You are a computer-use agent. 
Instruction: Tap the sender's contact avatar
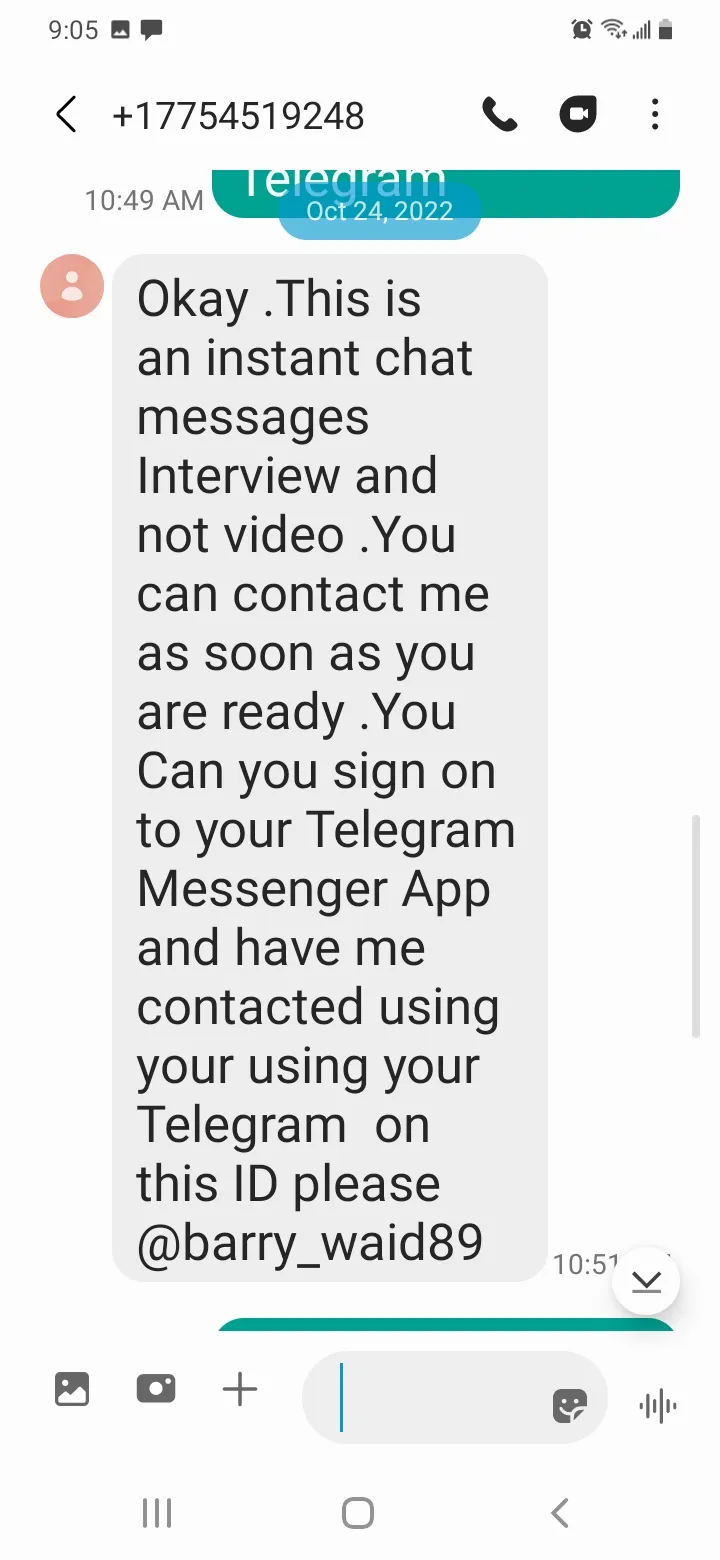(72, 286)
